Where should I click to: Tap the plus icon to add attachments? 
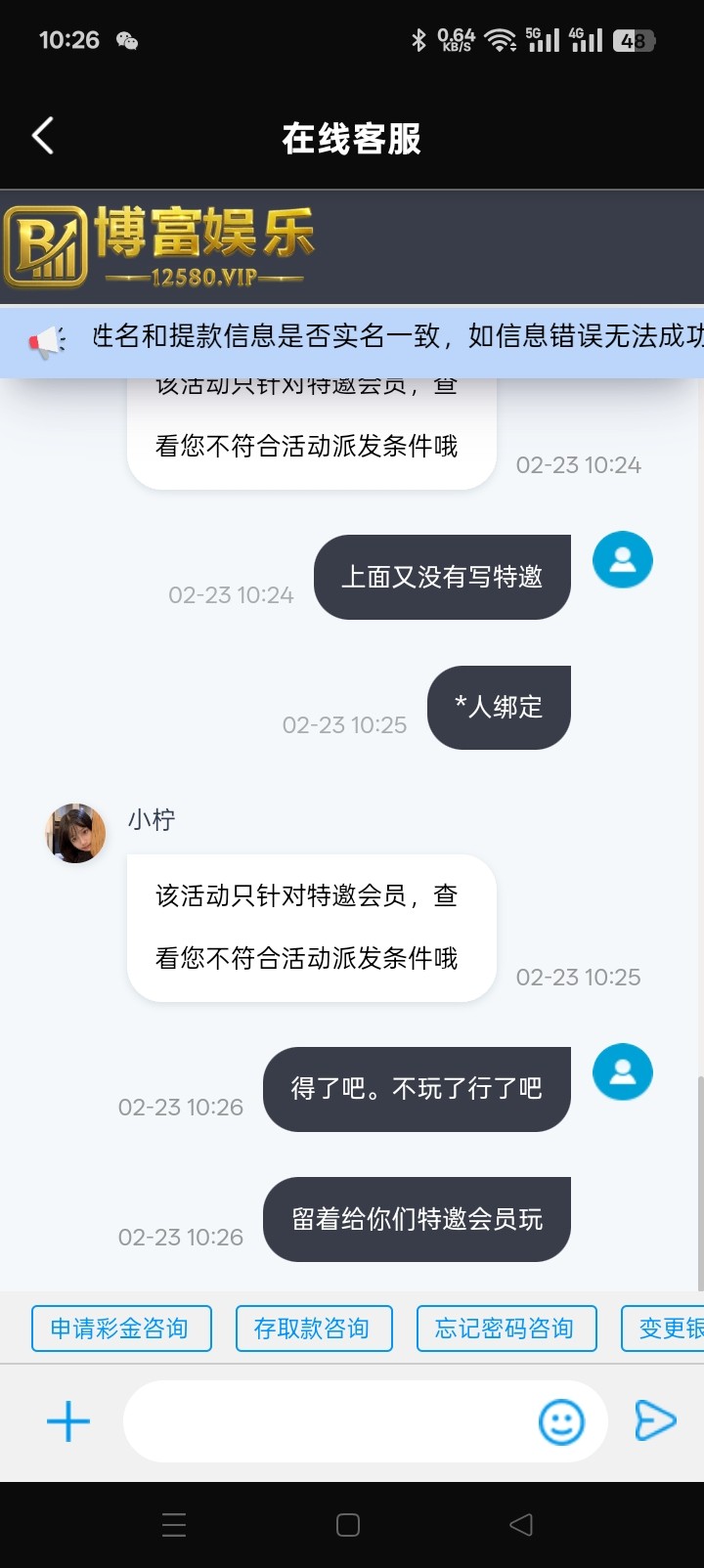pos(66,1422)
